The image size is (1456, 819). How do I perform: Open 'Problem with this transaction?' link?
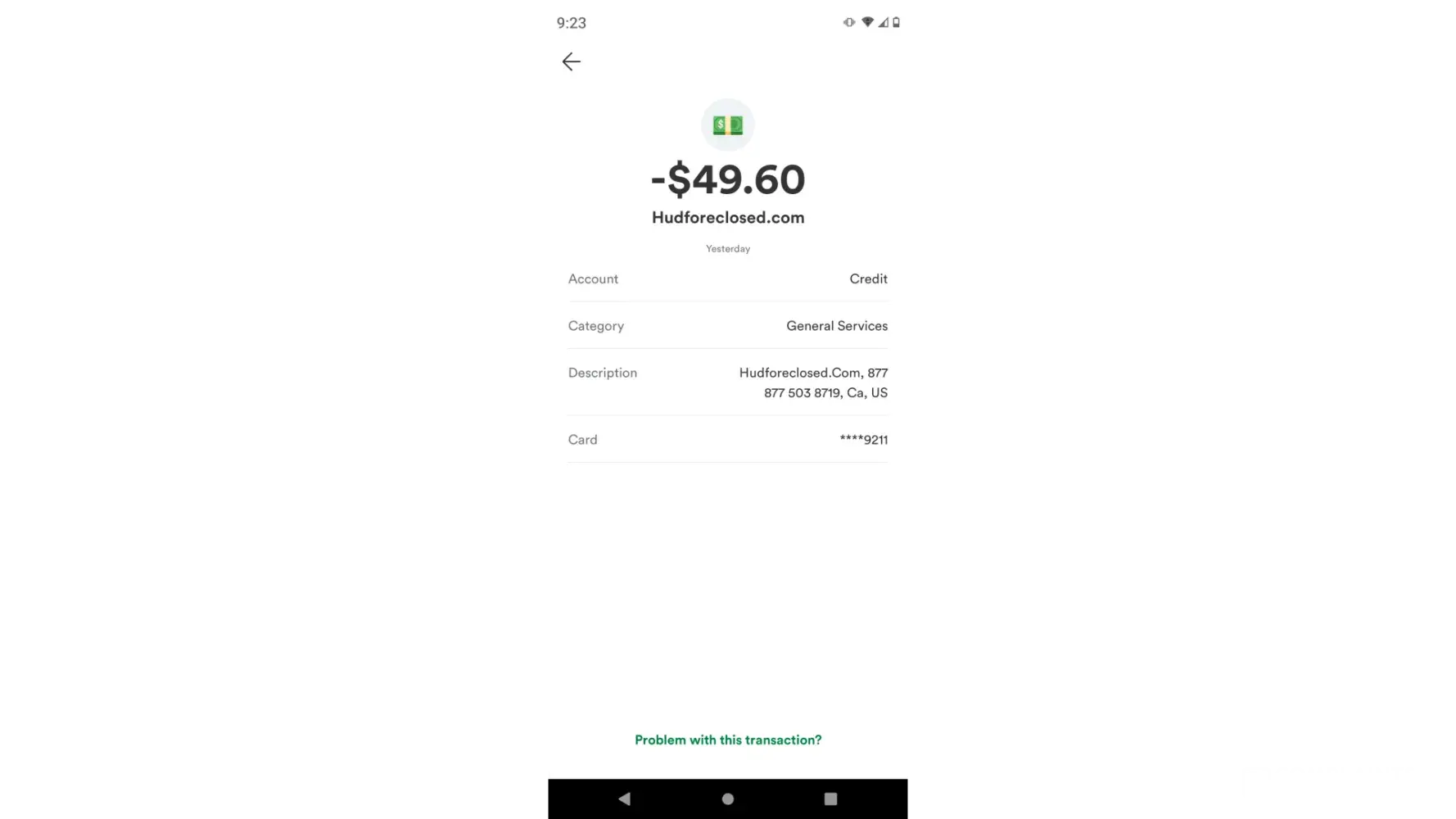[x=728, y=740]
